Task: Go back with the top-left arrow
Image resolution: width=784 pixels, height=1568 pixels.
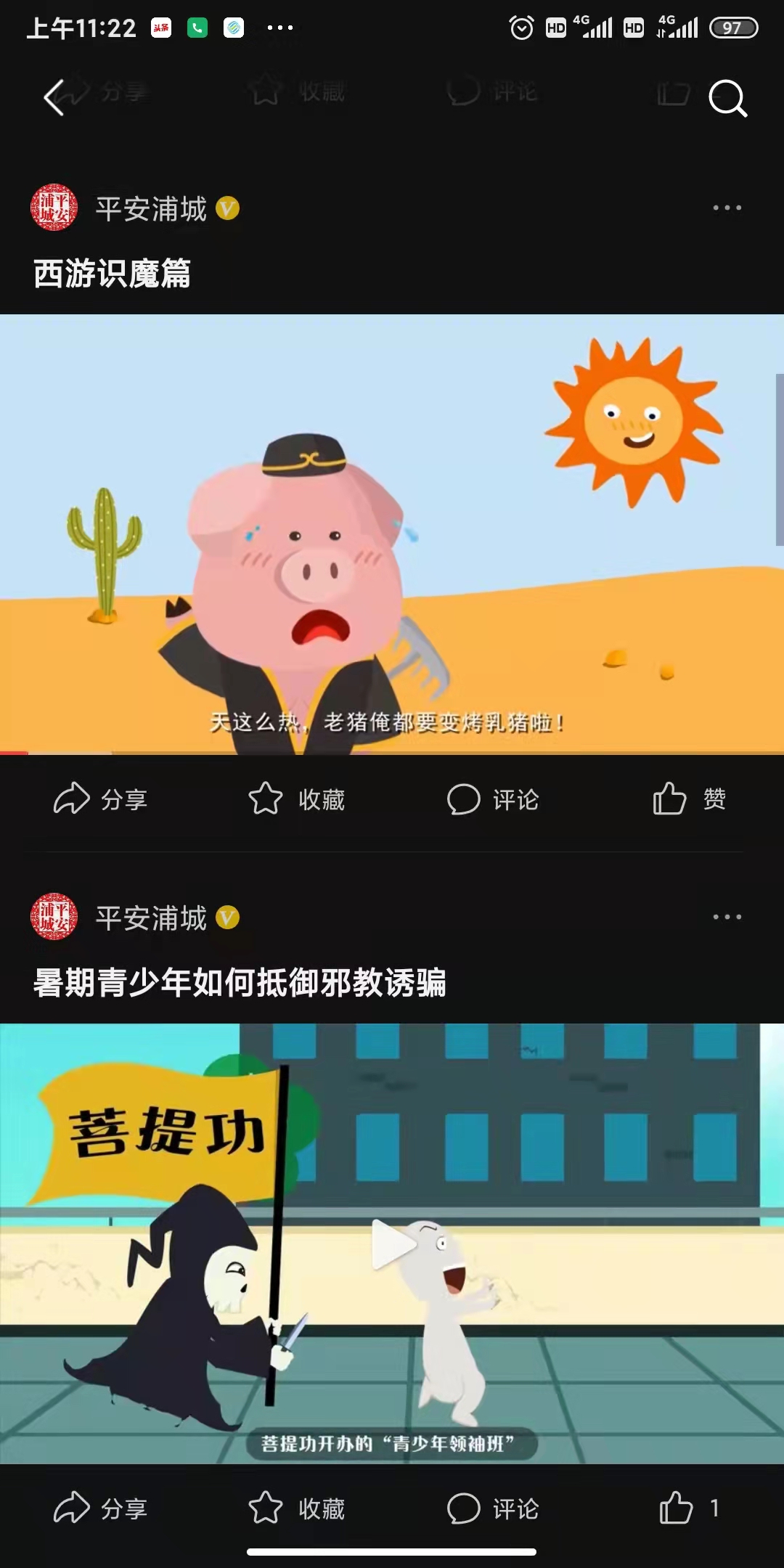Action: [x=54, y=97]
